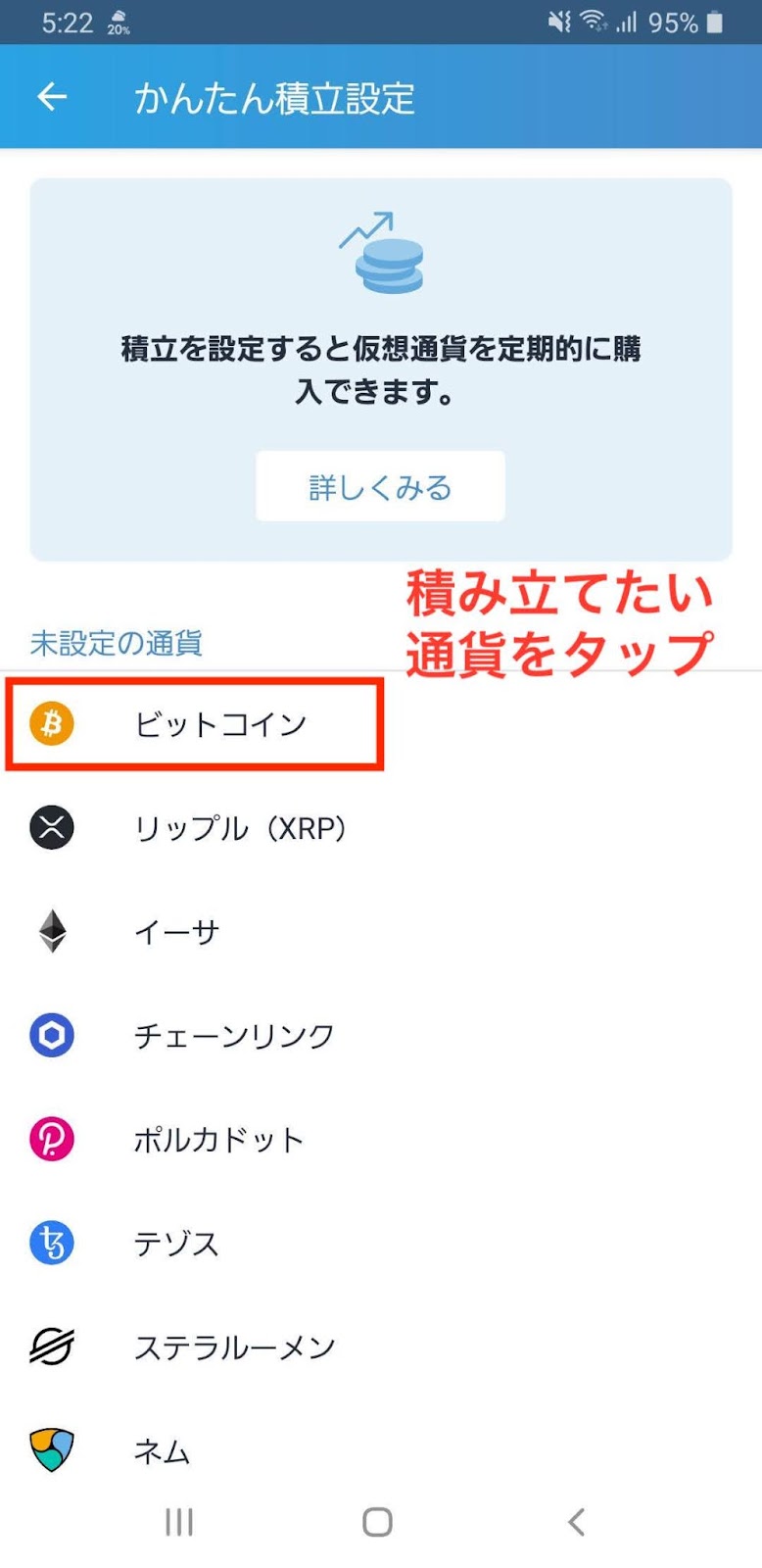
Task: Tap the system home button
Action: coord(377,1522)
